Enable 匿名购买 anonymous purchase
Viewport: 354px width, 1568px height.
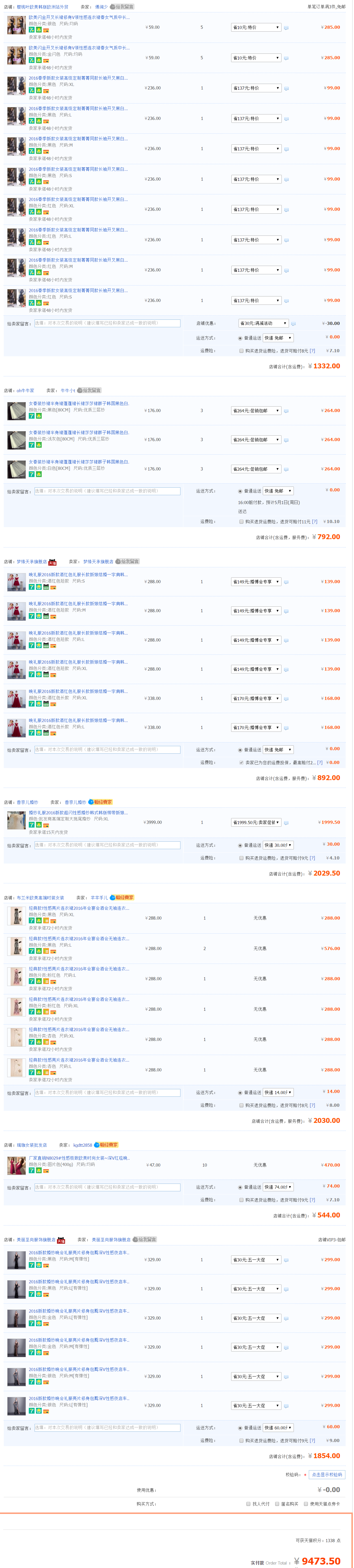[x=277, y=1504]
